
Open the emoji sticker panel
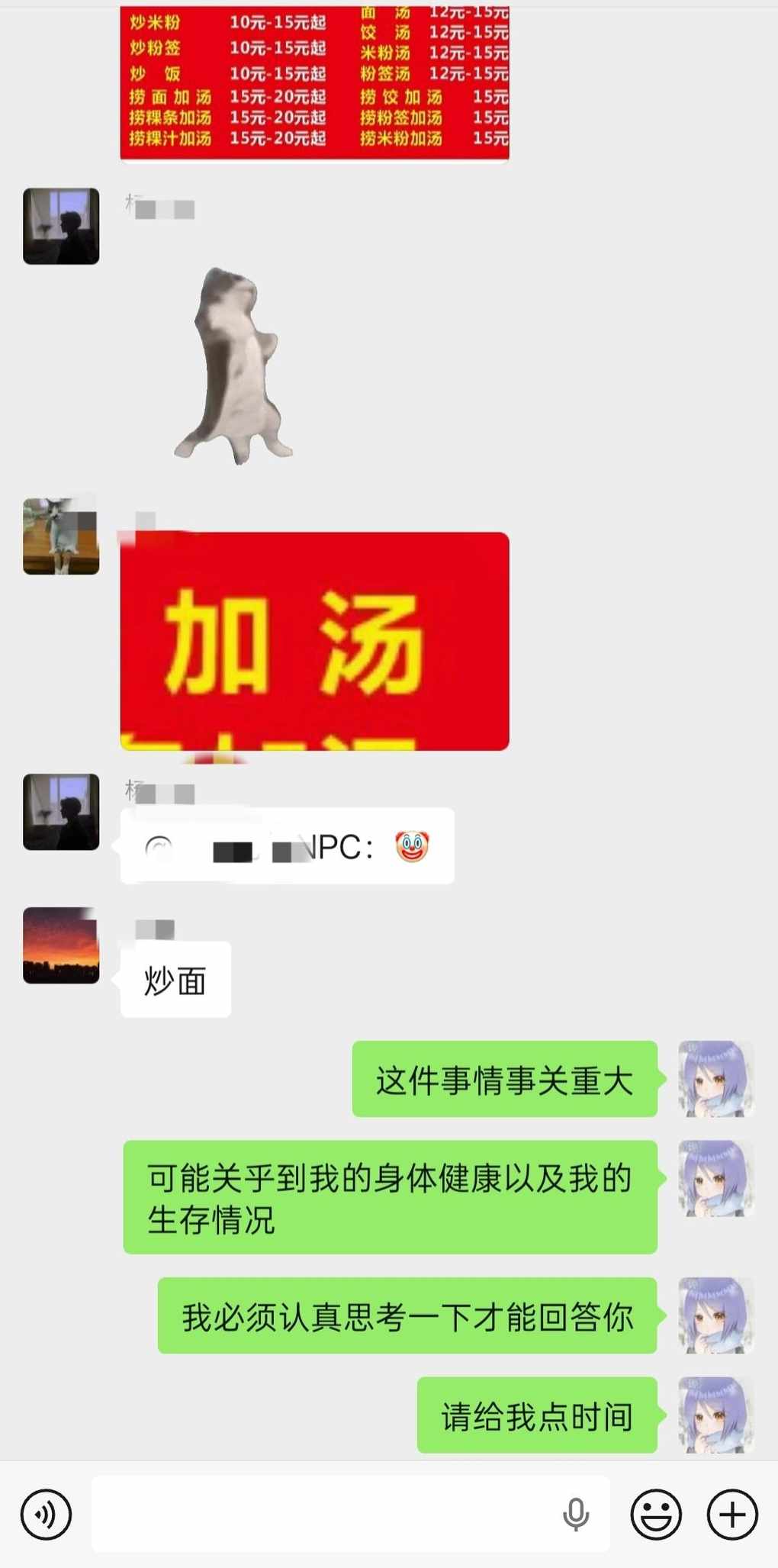(x=656, y=1514)
